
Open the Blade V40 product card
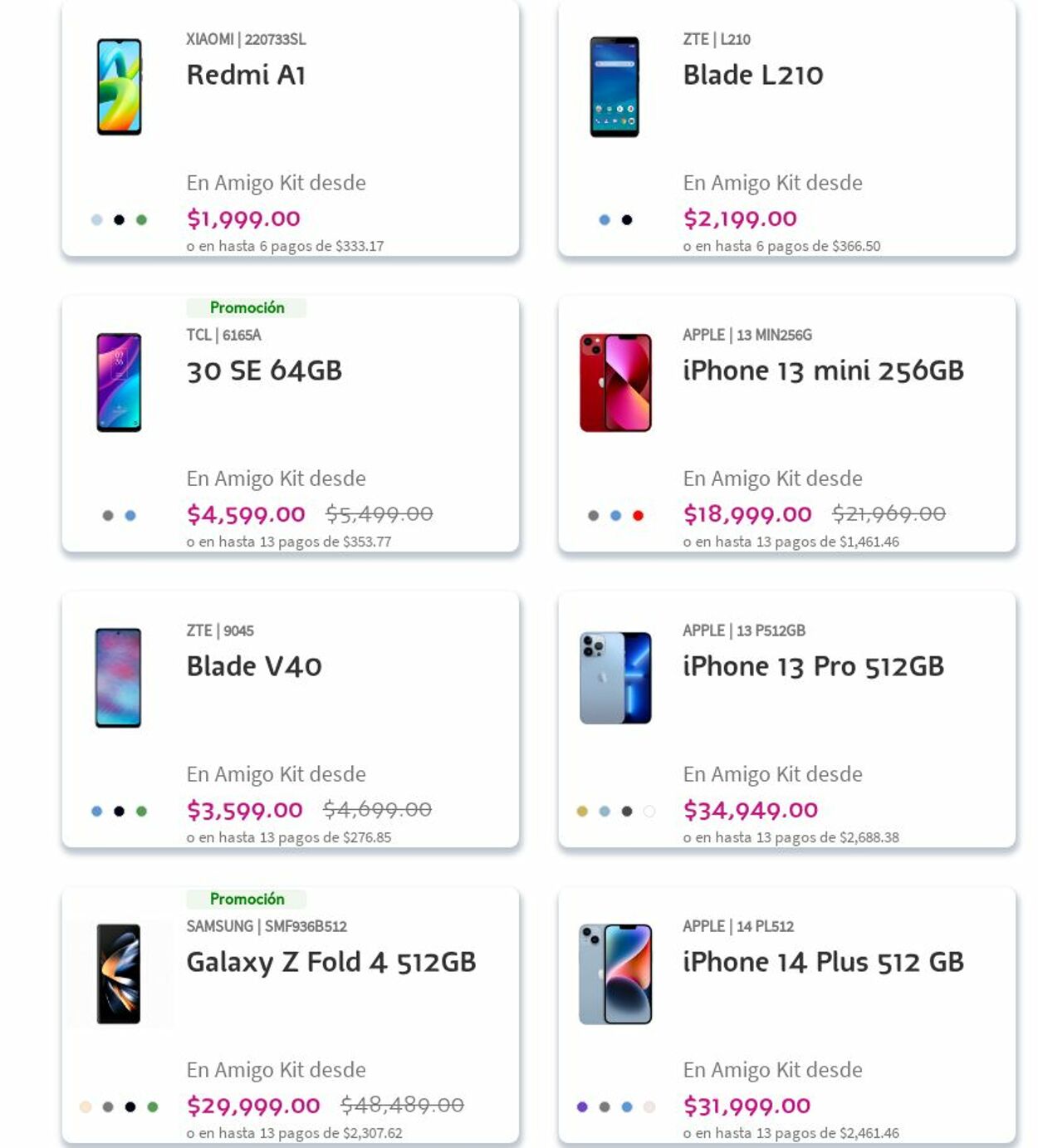pyautogui.click(x=254, y=667)
